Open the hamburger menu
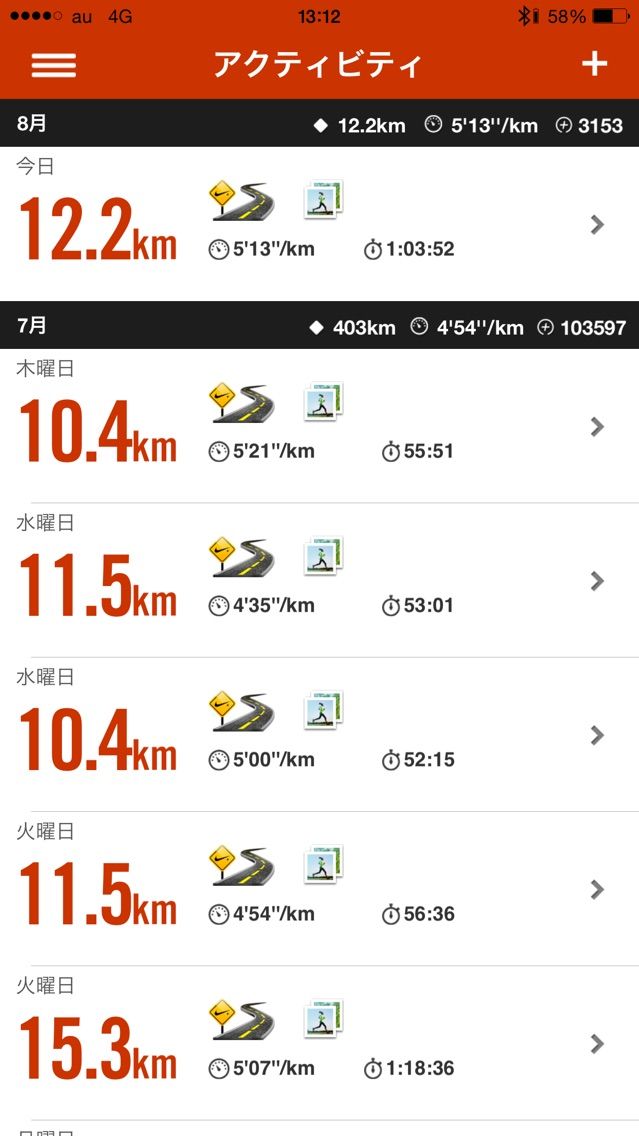639x1136 pixels. point(54,64)
